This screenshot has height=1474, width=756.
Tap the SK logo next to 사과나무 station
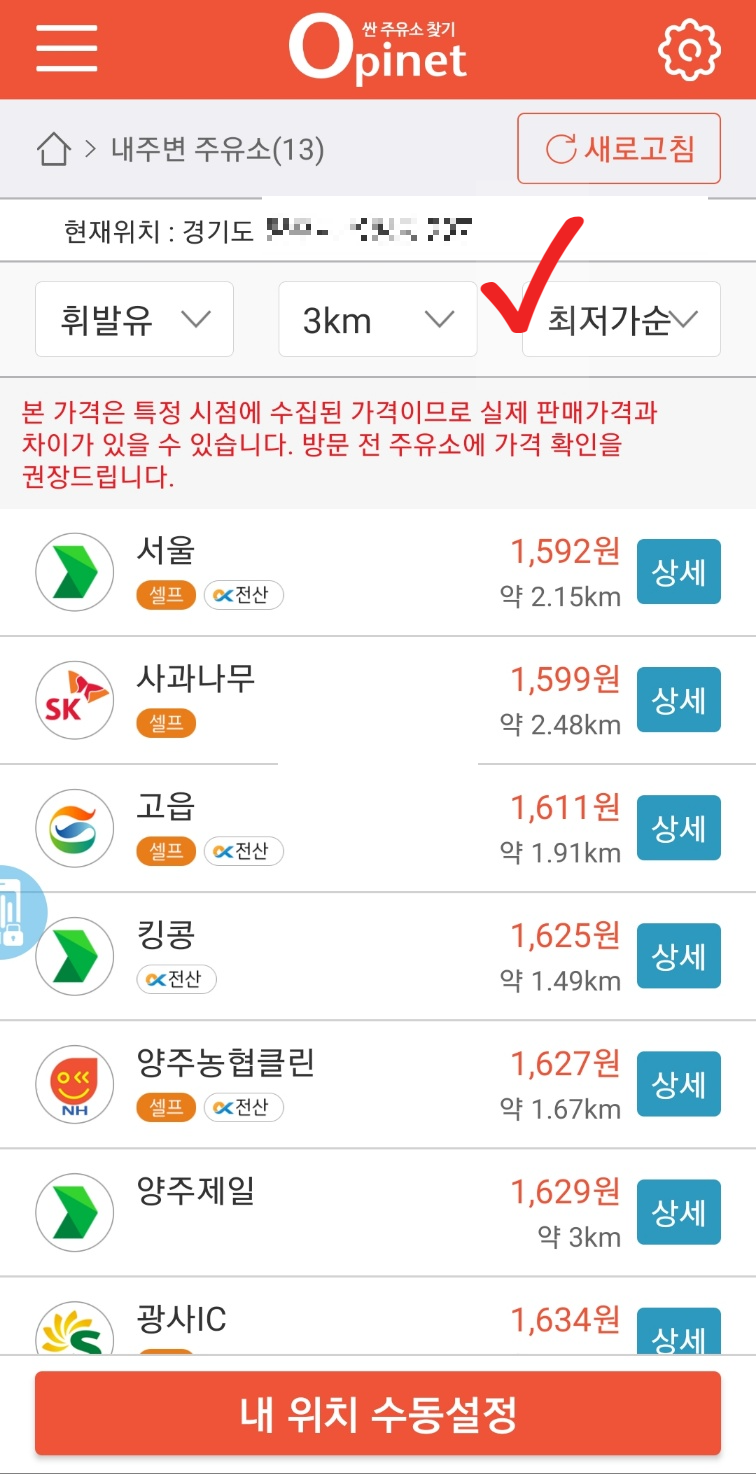(x=74, y=700)
